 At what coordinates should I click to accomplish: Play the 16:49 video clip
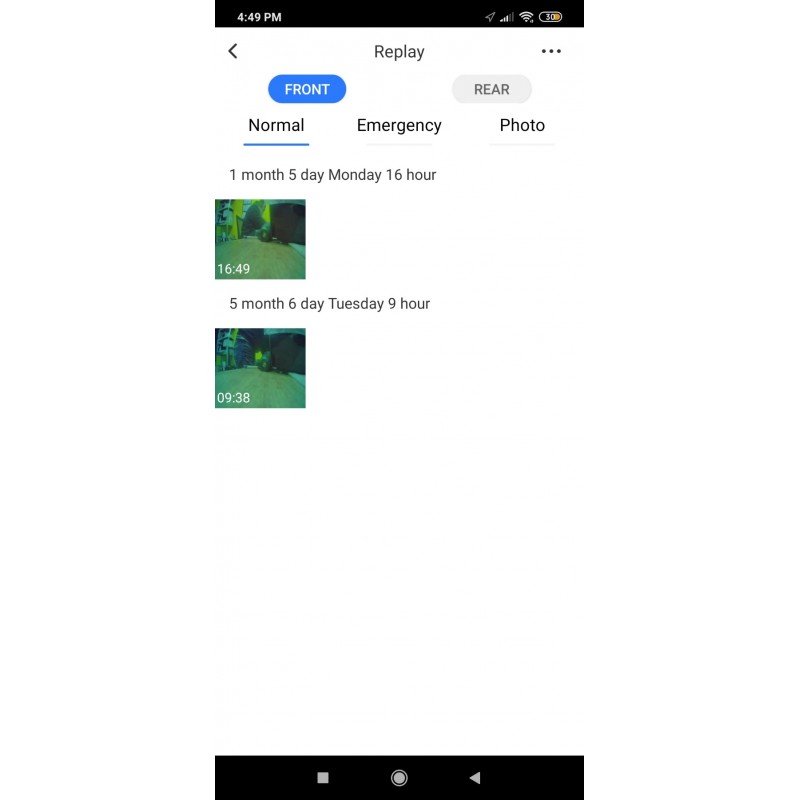tap(260, 239)
